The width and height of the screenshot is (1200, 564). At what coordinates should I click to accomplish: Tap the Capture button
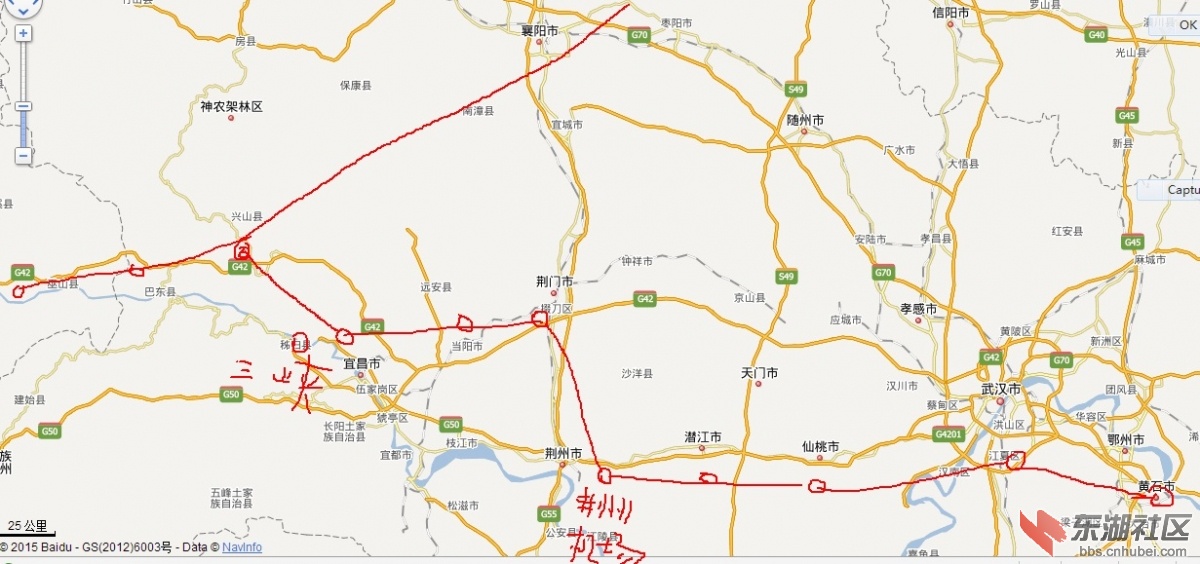(x=1183, y=189)
